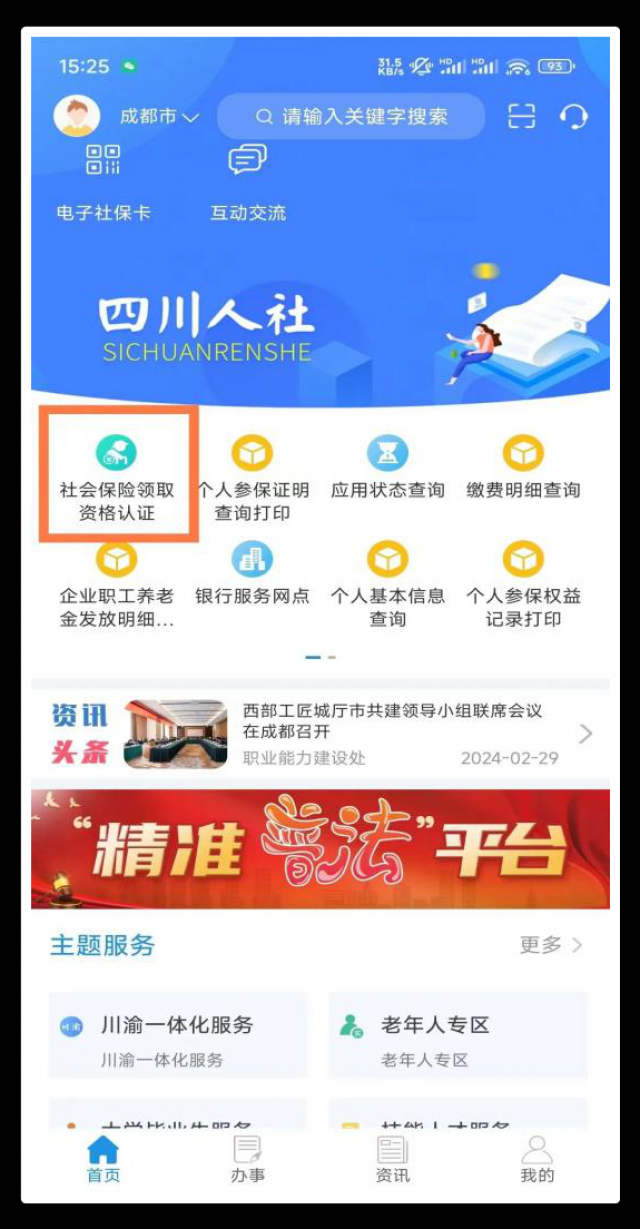
Task: Open 个人参保证明查询打印
Action: tap(252, 477)
